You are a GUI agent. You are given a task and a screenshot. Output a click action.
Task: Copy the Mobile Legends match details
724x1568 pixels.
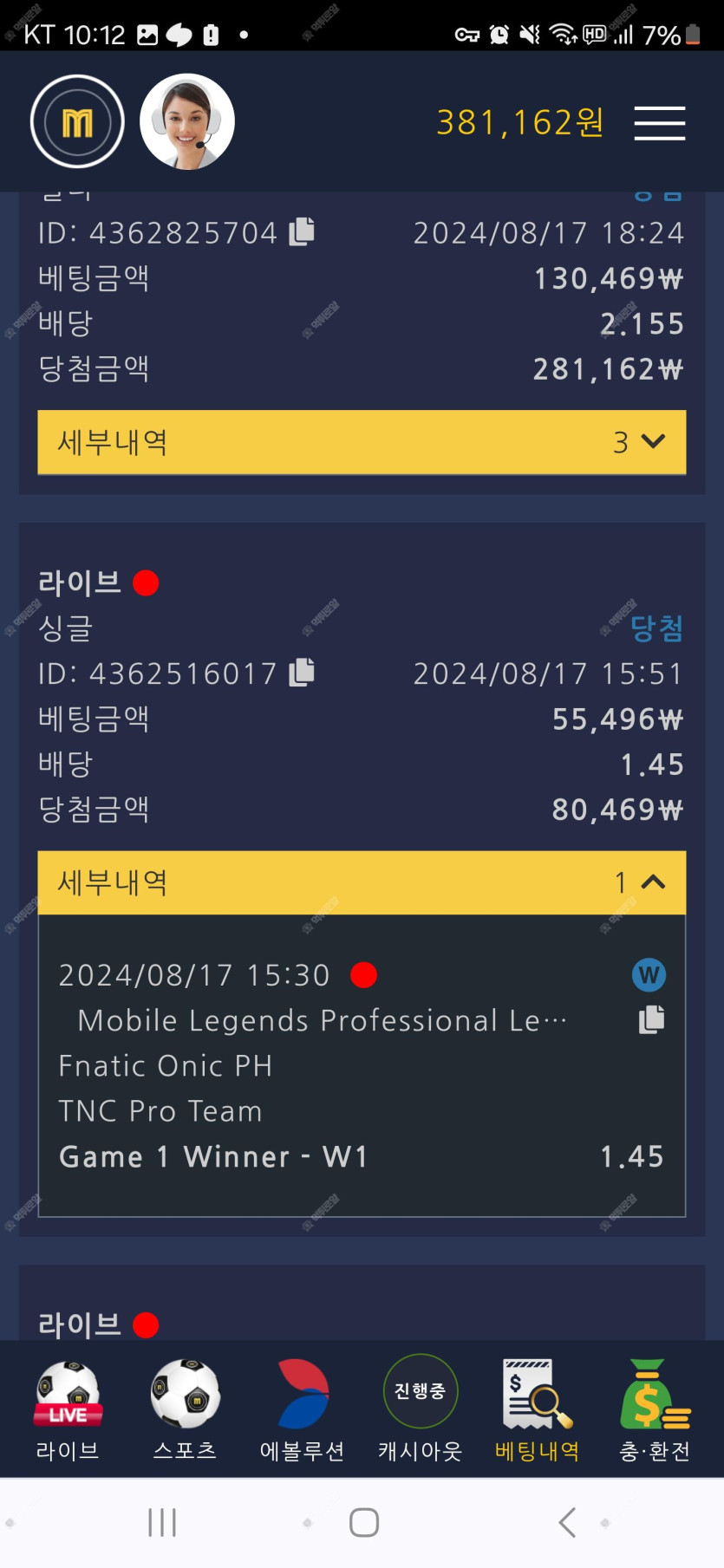pyautogui.click(x=651, y=1019)
